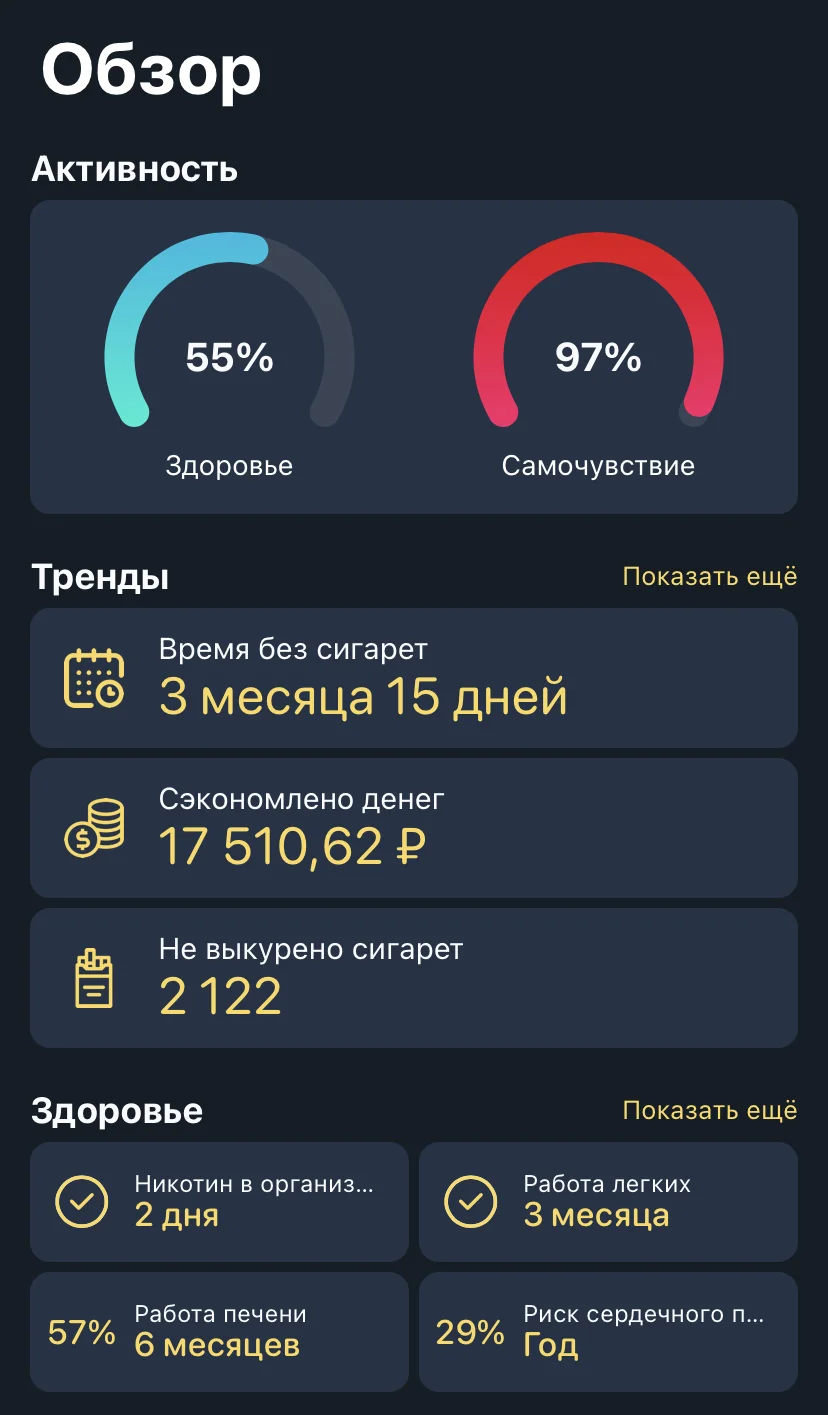828x1415 pixels.
Task: Tap the 'Работа печени' health card
Action: [219, 1332]
